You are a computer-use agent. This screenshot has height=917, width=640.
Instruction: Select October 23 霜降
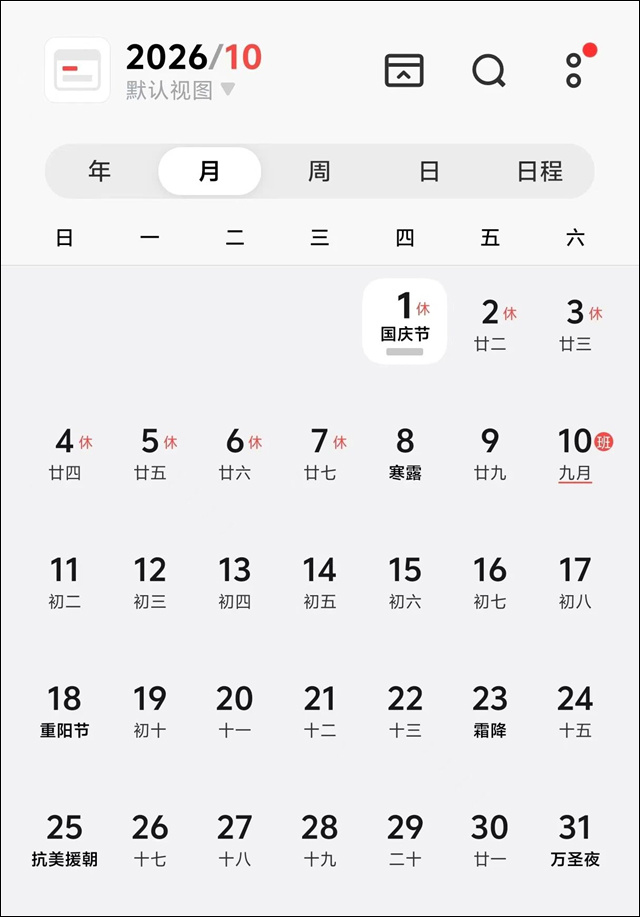(490, 711)
